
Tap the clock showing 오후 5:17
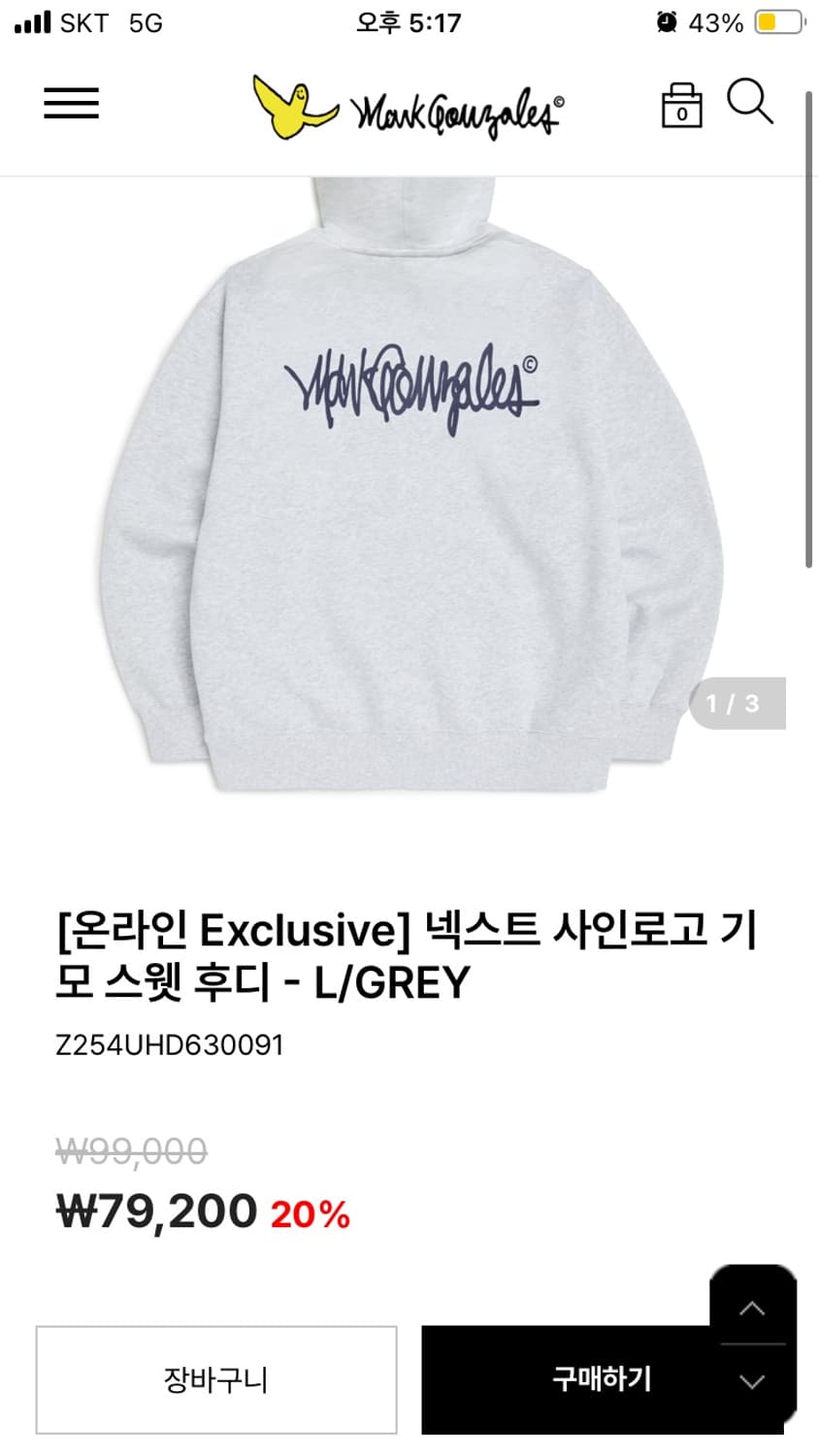click(x=409, y=22)
